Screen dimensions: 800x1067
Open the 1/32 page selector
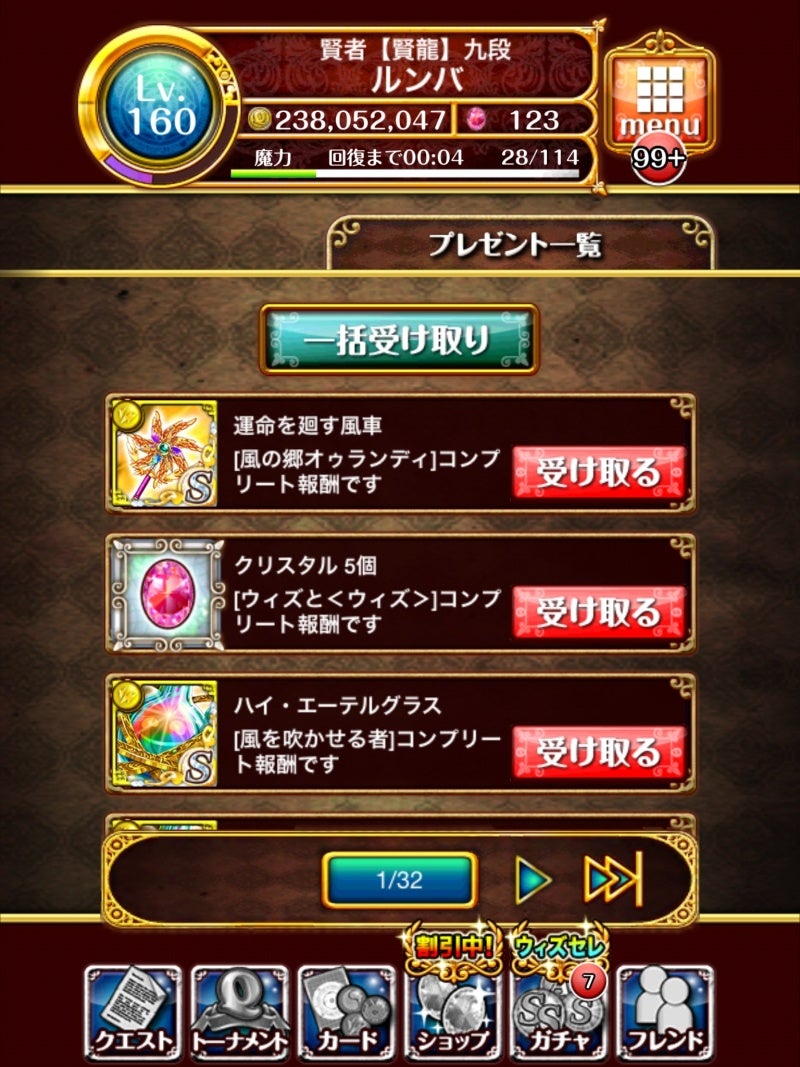399,880
